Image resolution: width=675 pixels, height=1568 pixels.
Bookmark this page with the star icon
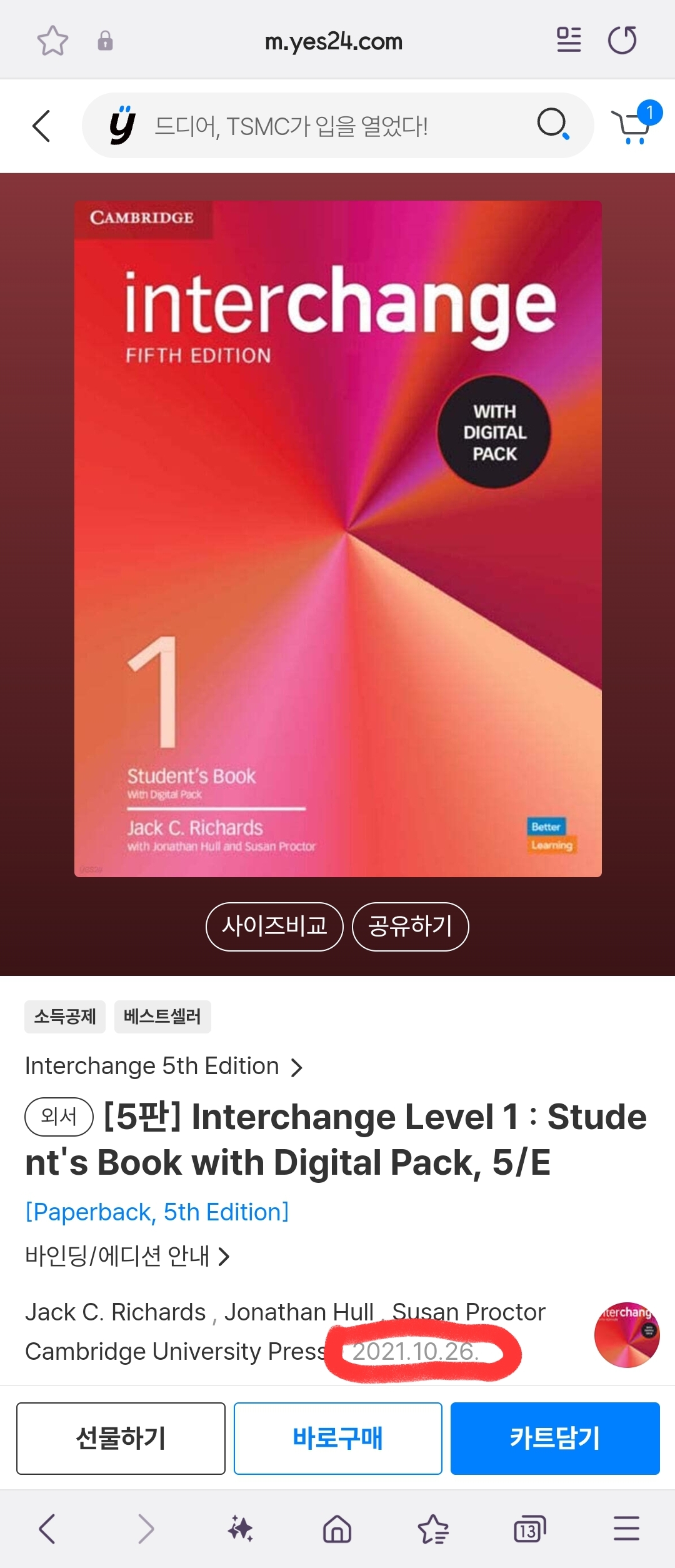click(x=52, y=41)
